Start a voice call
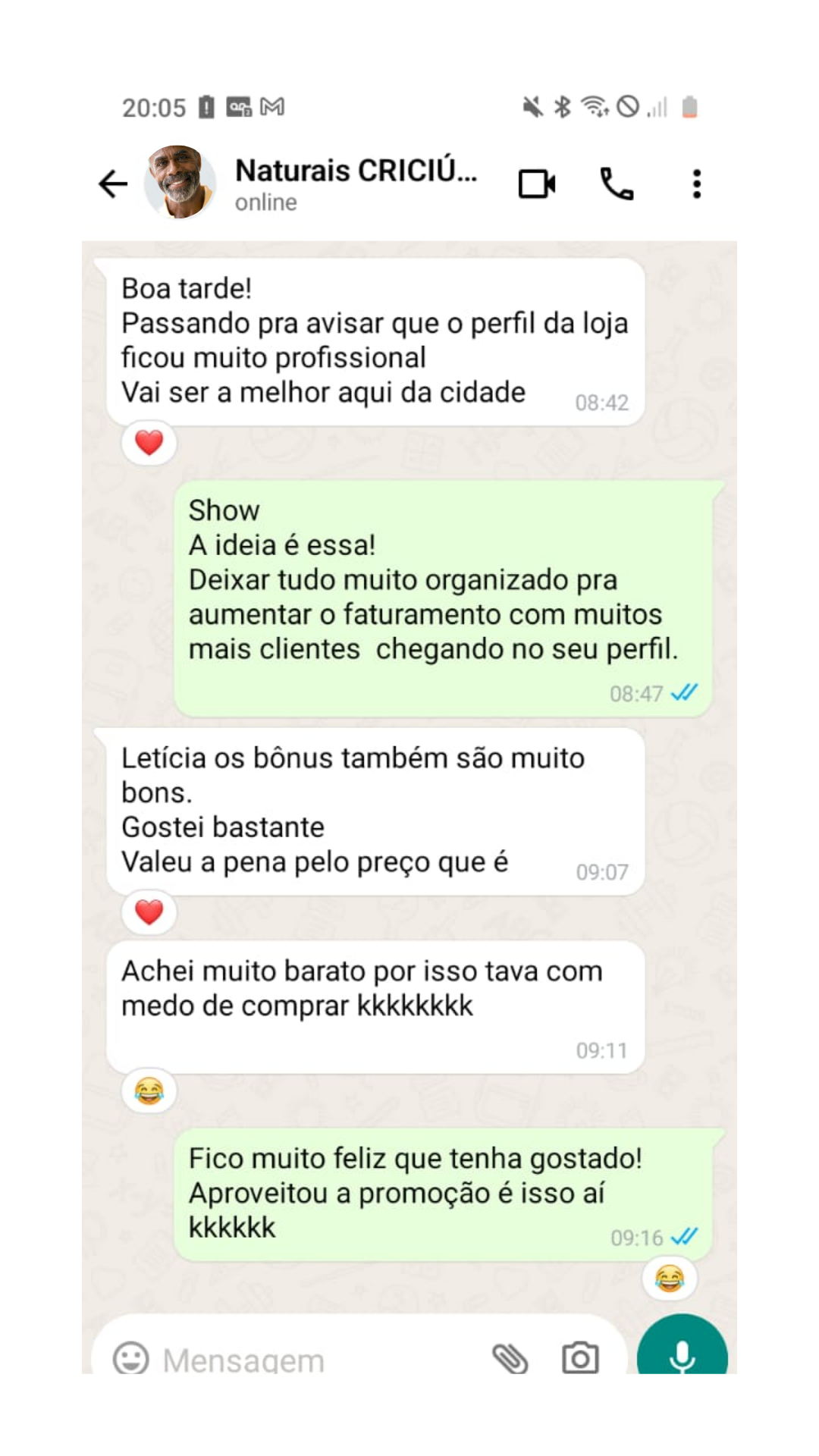819x1456 pixels. tap(617, 184)
